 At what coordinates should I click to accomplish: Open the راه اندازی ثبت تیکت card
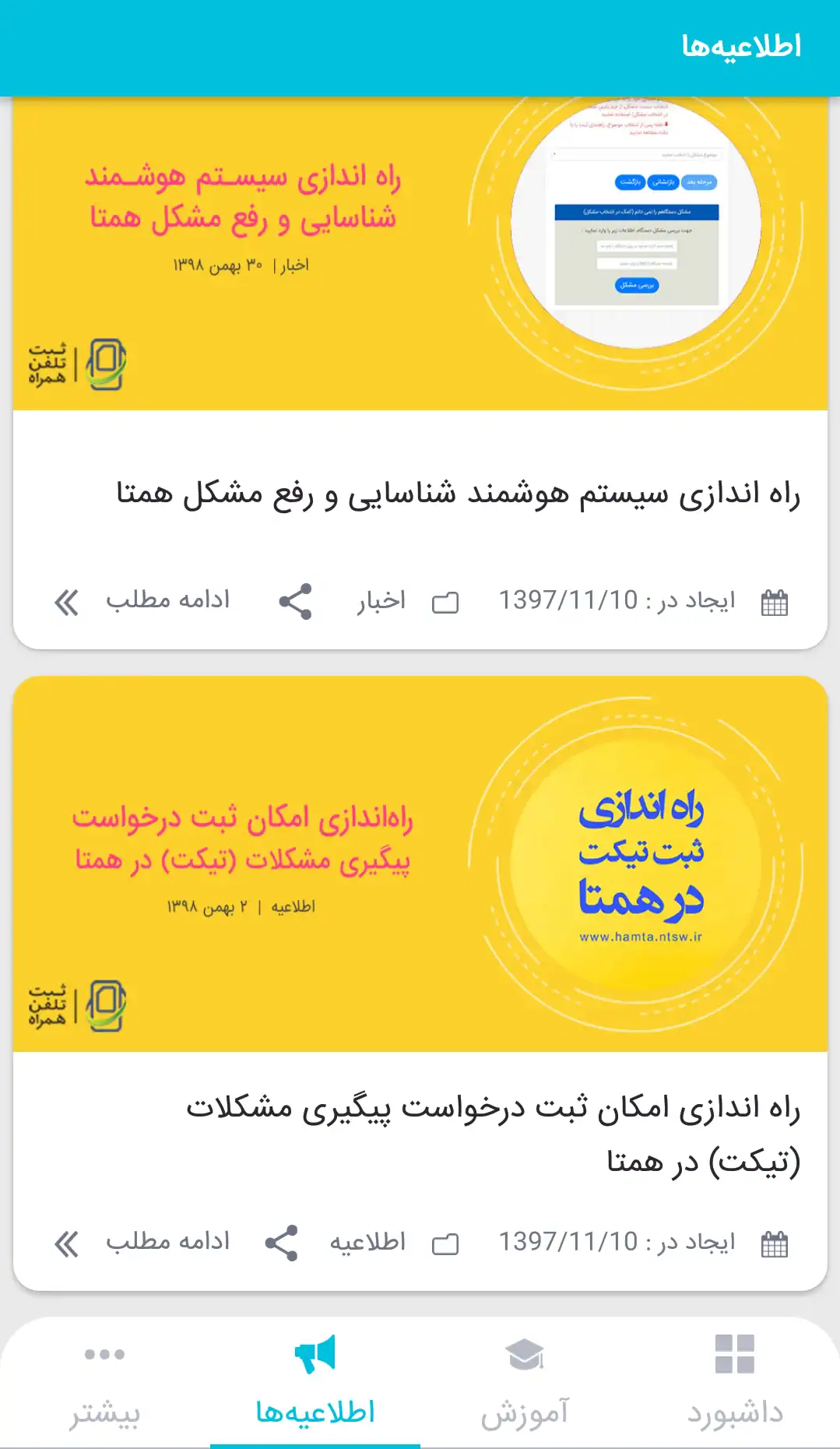pyautogui.click(x=492, y=1133)
